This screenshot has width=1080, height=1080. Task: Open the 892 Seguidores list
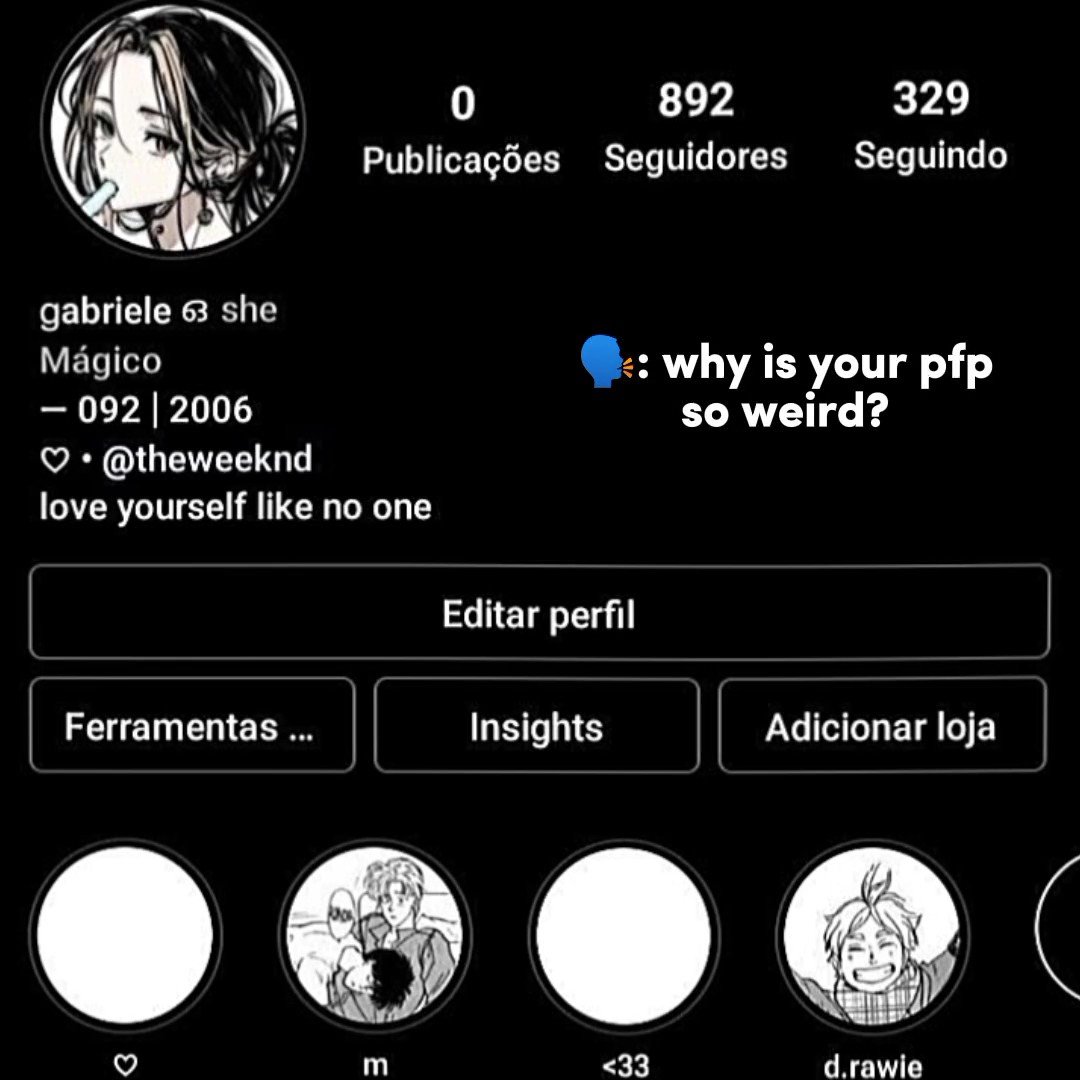click(x=696, y=128)
